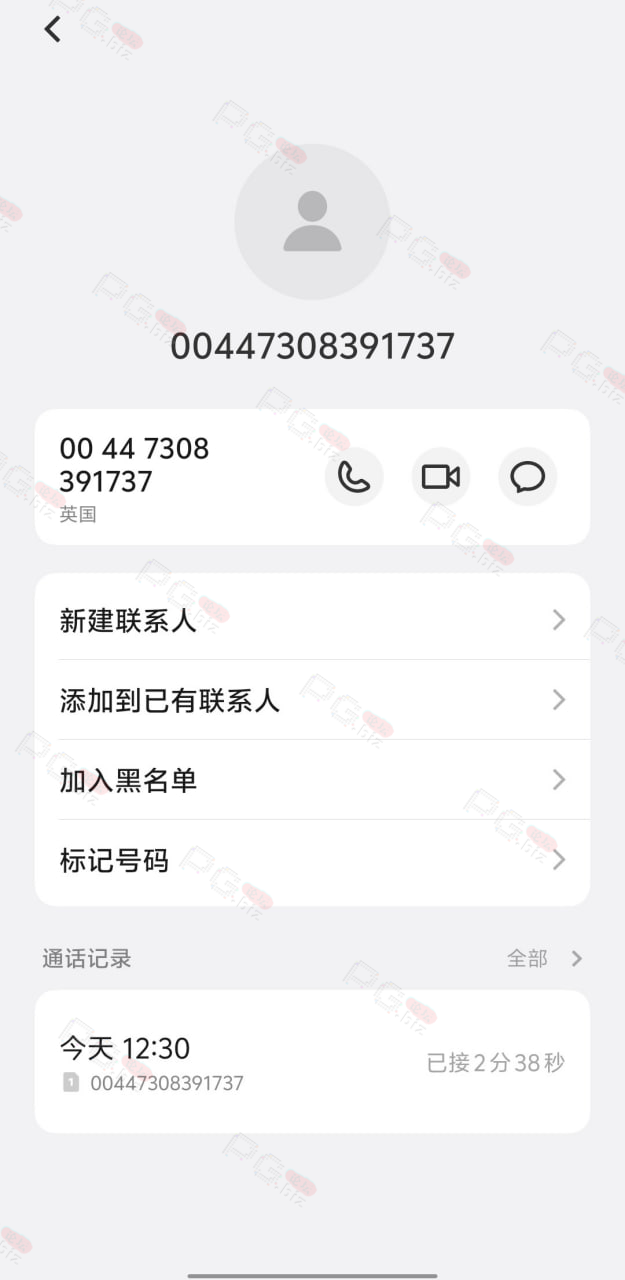Viewport: 625px width, 1280px height.
Task: Tap the contact avatar placeholder
Action: point(312,222)
